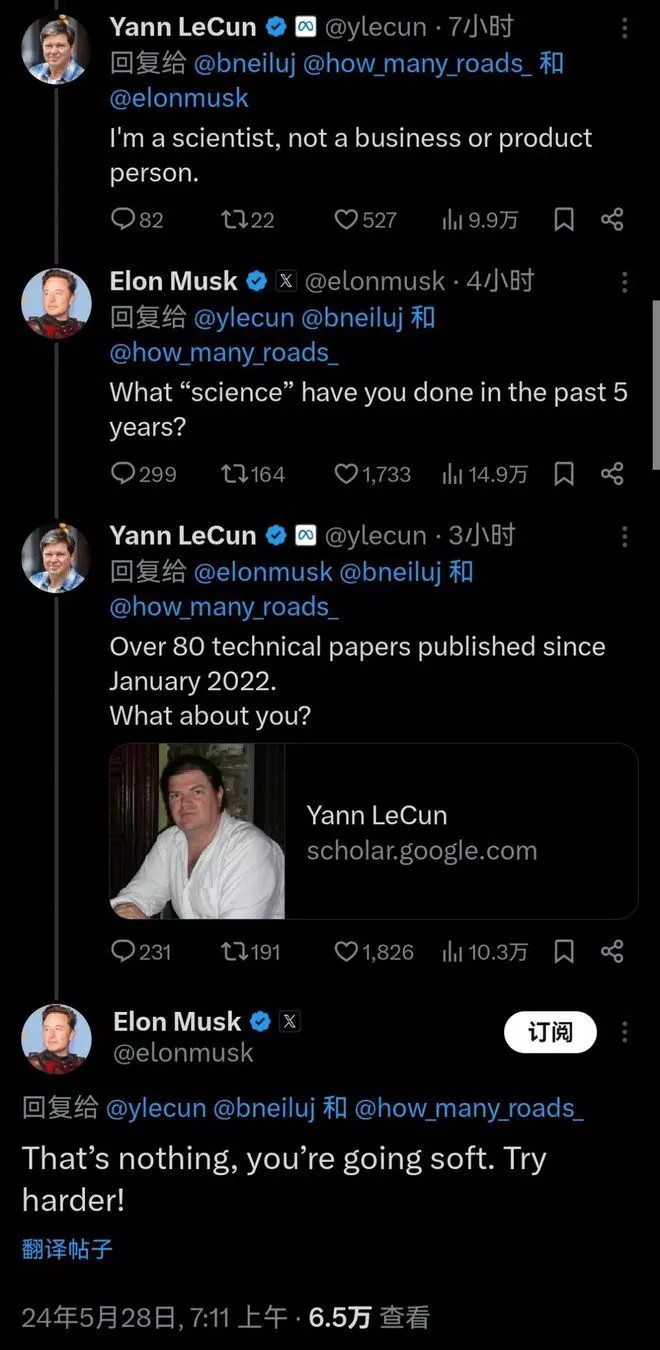Tap the 订阅 subscribe button
Screen dimensions: 660x1350
click(549, 1032)
